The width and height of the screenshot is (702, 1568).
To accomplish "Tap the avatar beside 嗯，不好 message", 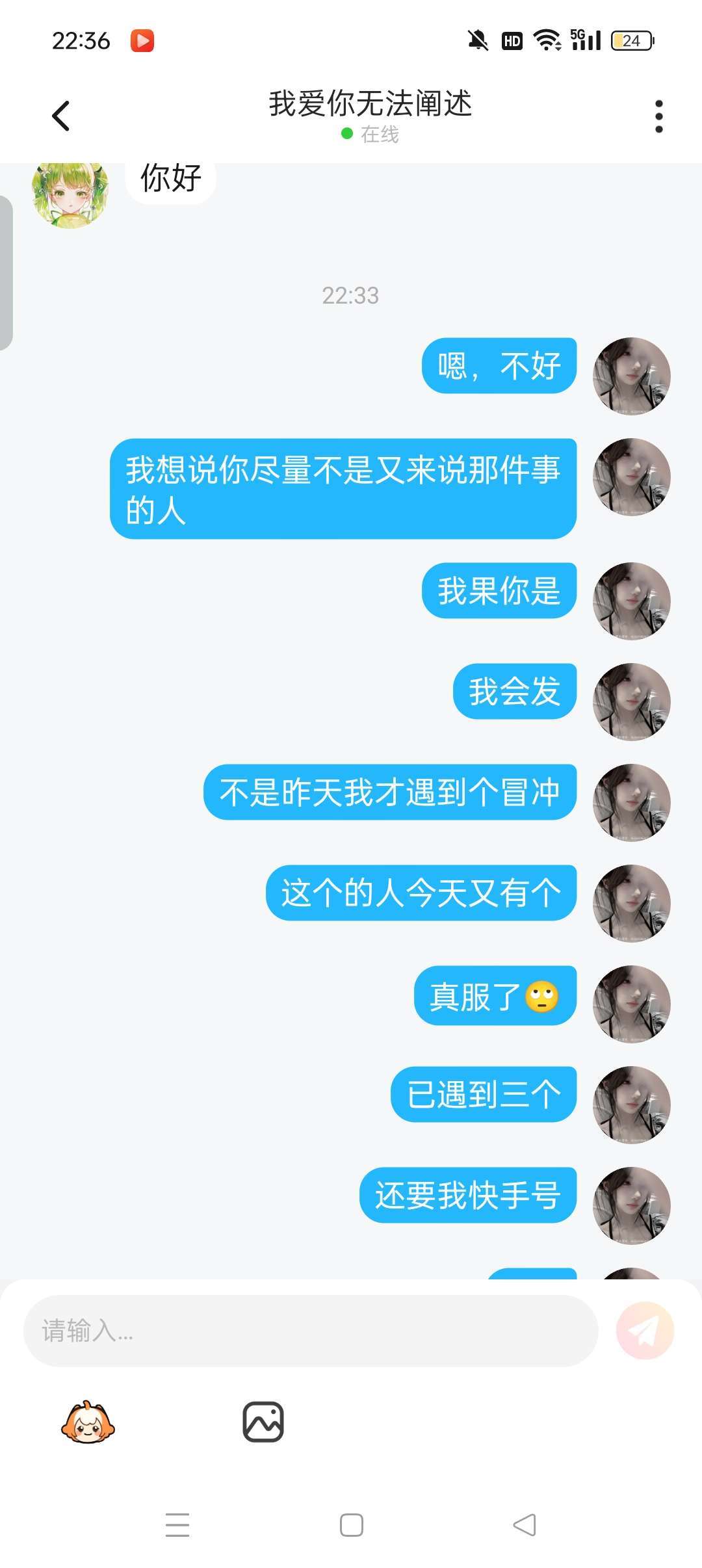I will 631,376.
